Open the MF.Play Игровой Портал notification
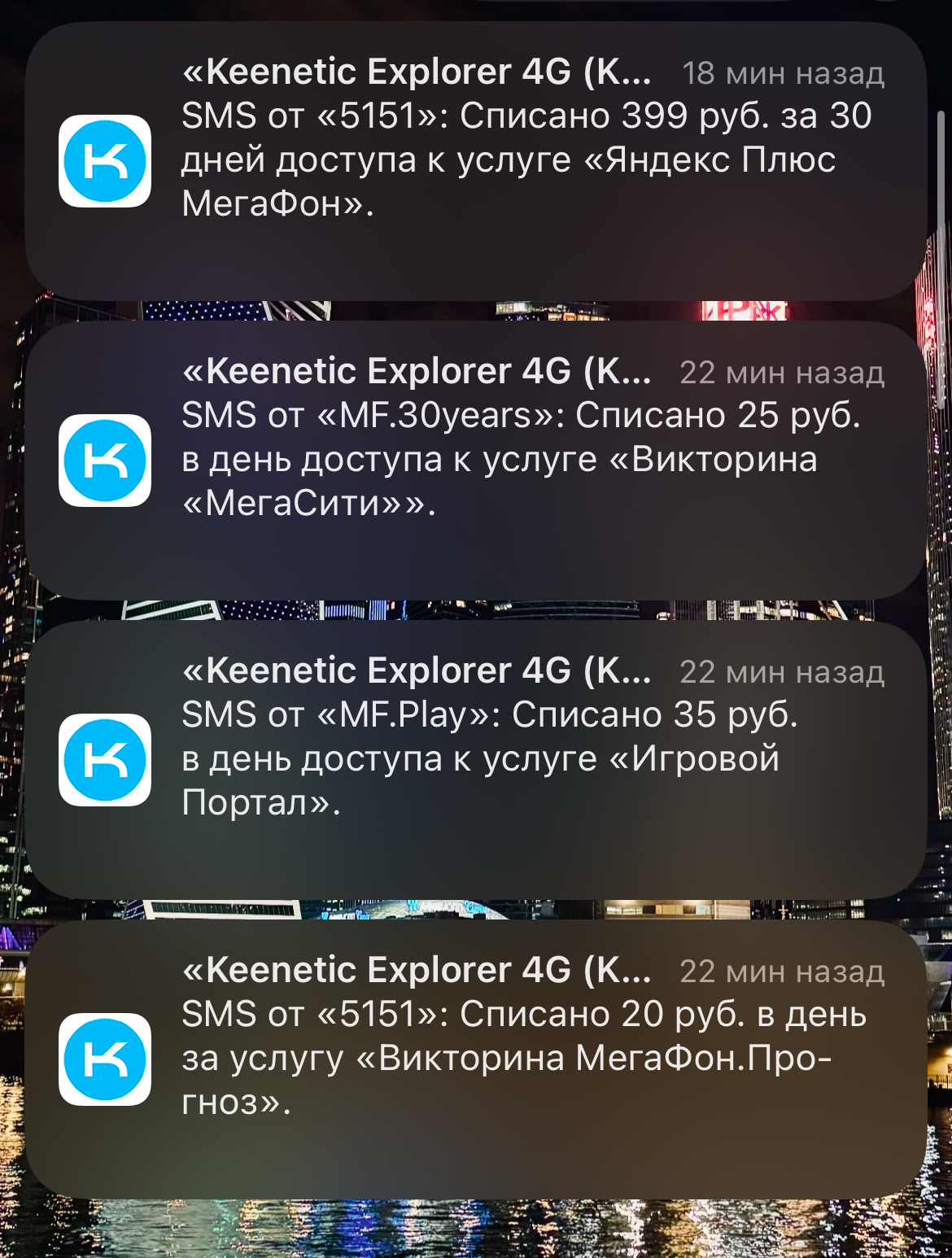Viewport: 952px width, 1258px height. pos(476,760)
